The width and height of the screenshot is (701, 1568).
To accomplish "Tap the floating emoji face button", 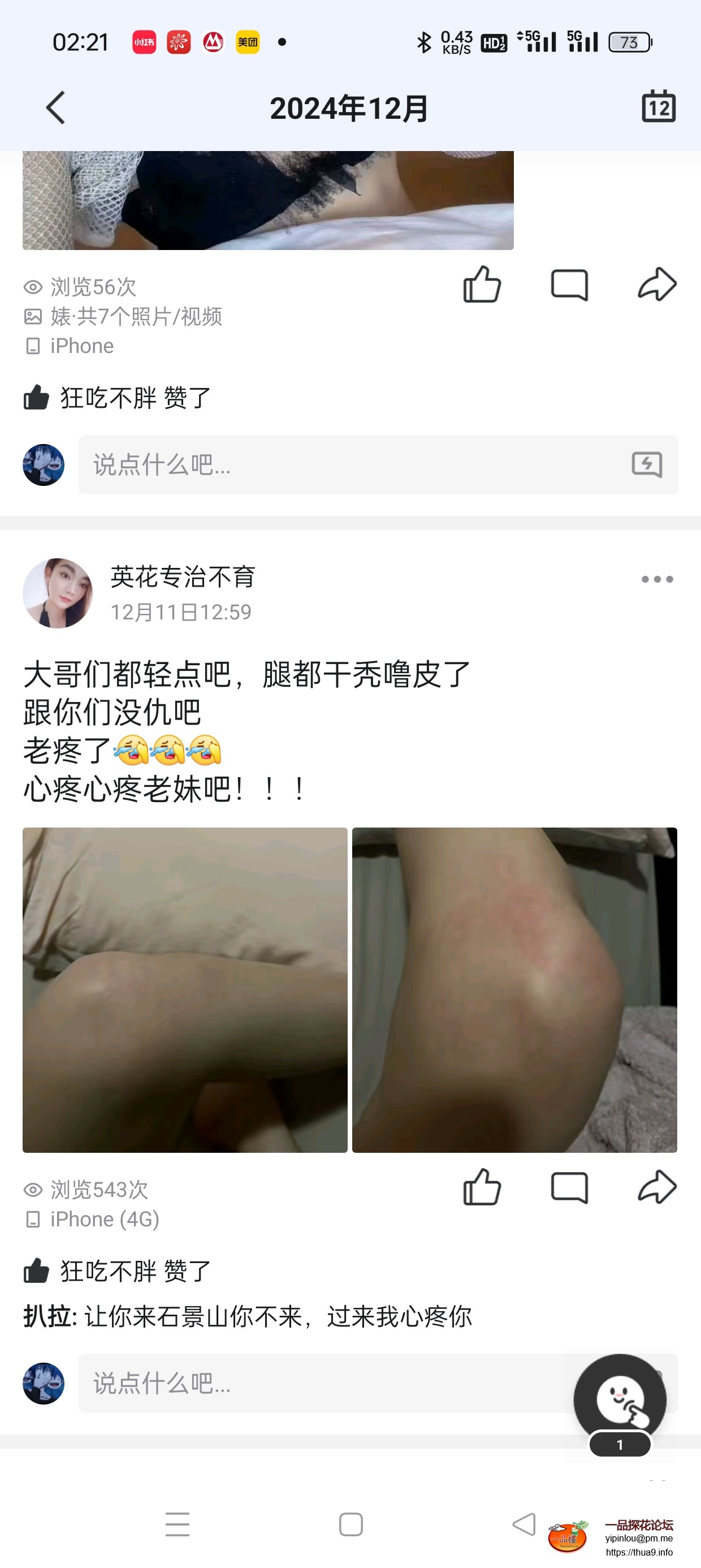I will pyautogui.click(x=620, y=1399).
